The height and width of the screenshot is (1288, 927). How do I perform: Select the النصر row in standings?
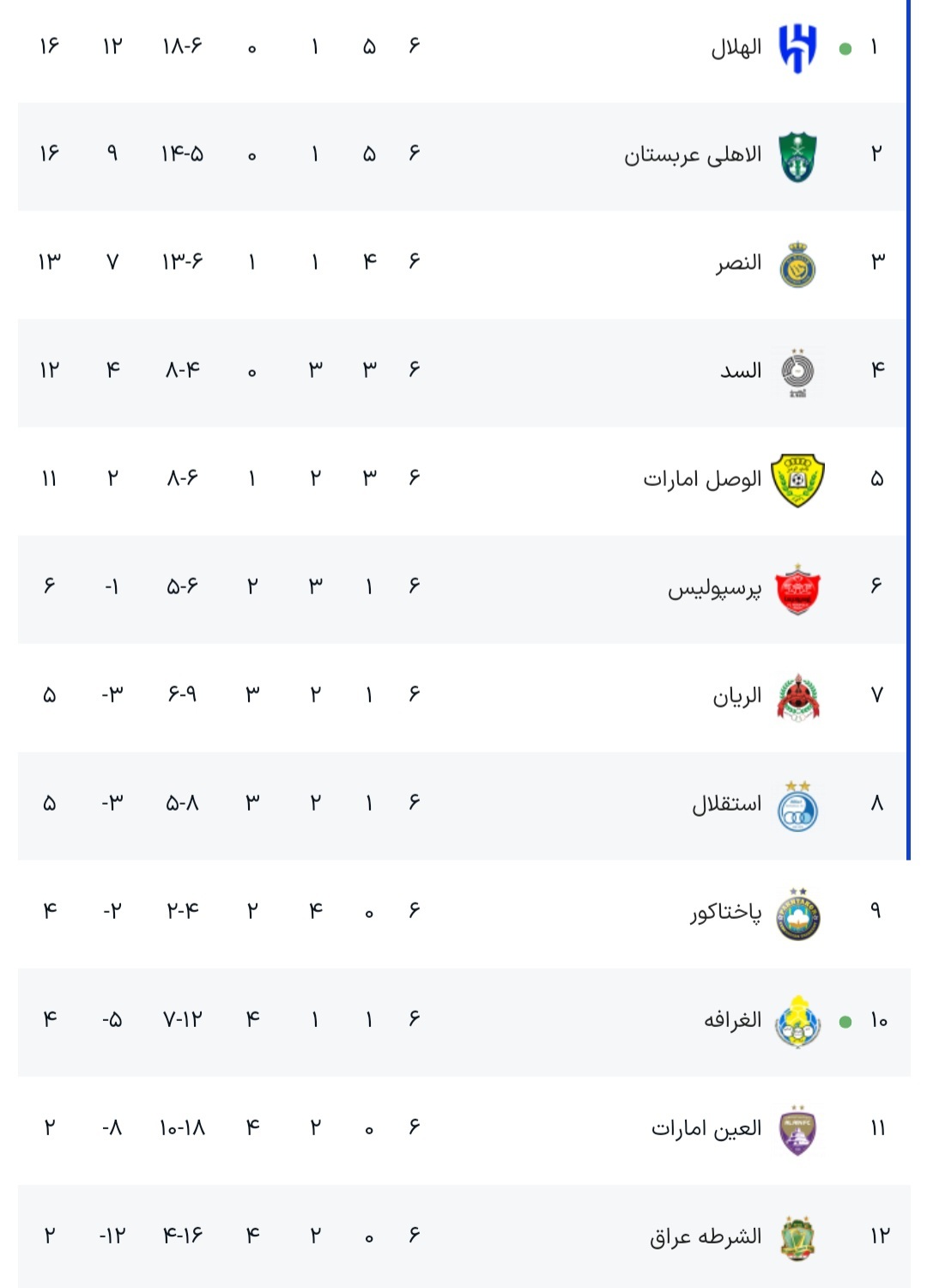pos(739,263)
